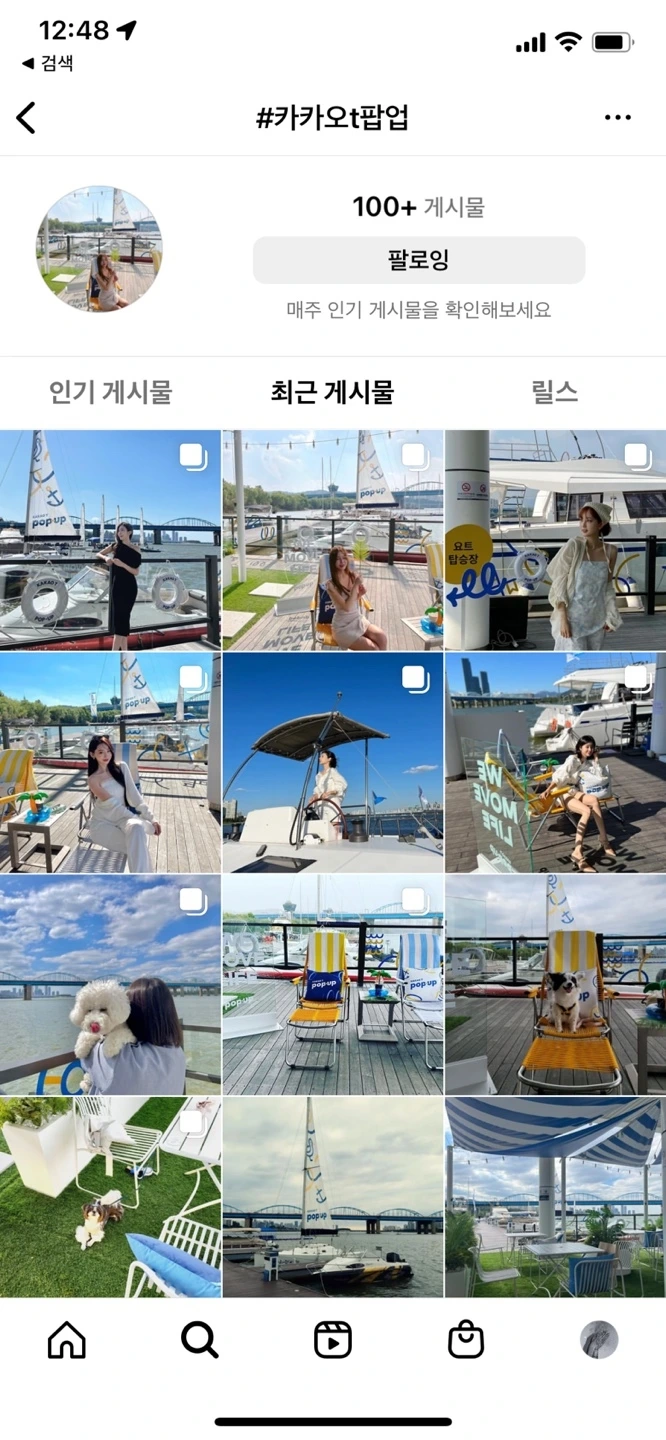Go back from the hashtag page

coord(27,118)
